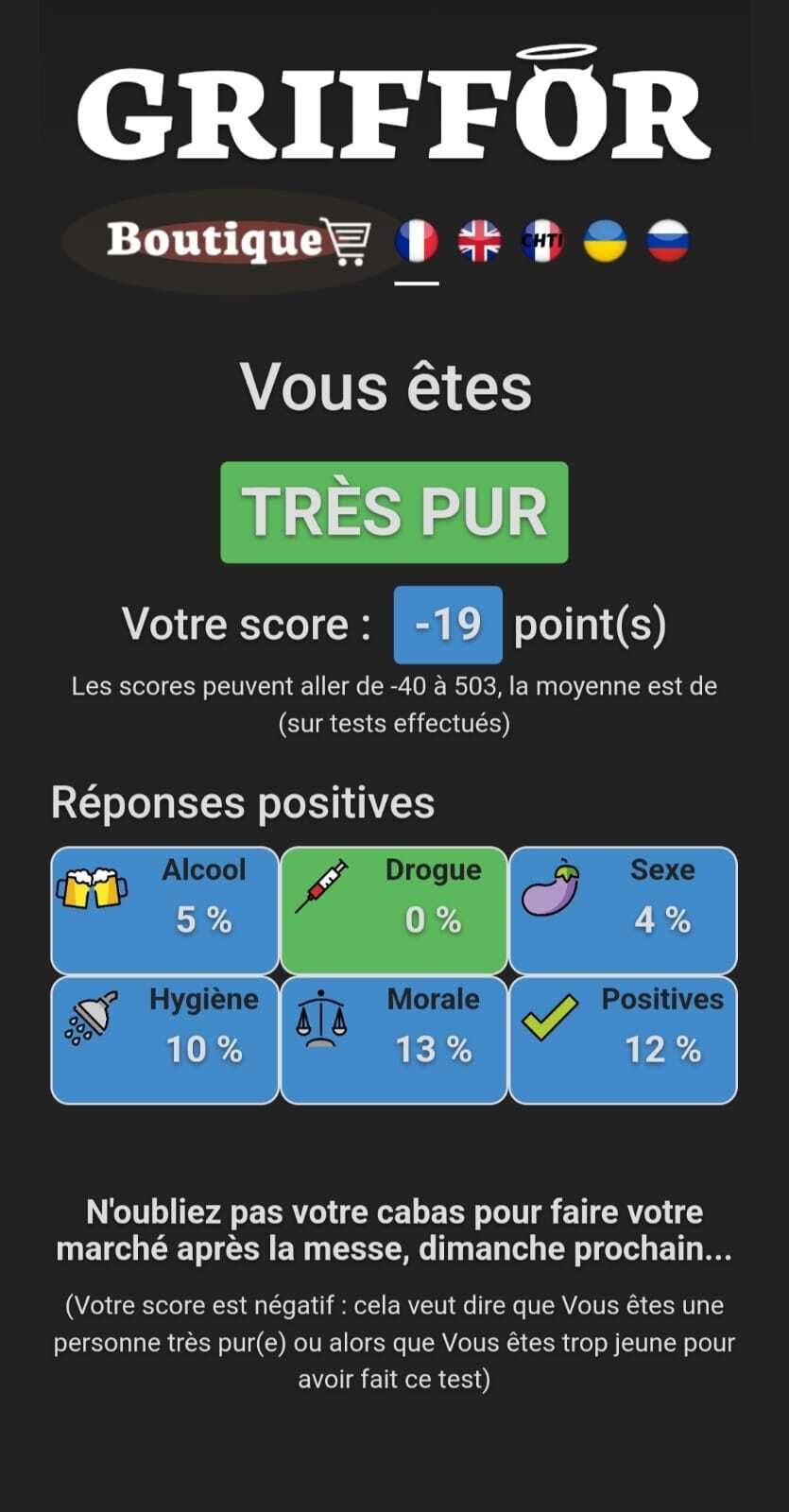Choose the Chti language flag
This screenshot has width=789, height=1512.
pyautogui.click(x=542, y=241)
